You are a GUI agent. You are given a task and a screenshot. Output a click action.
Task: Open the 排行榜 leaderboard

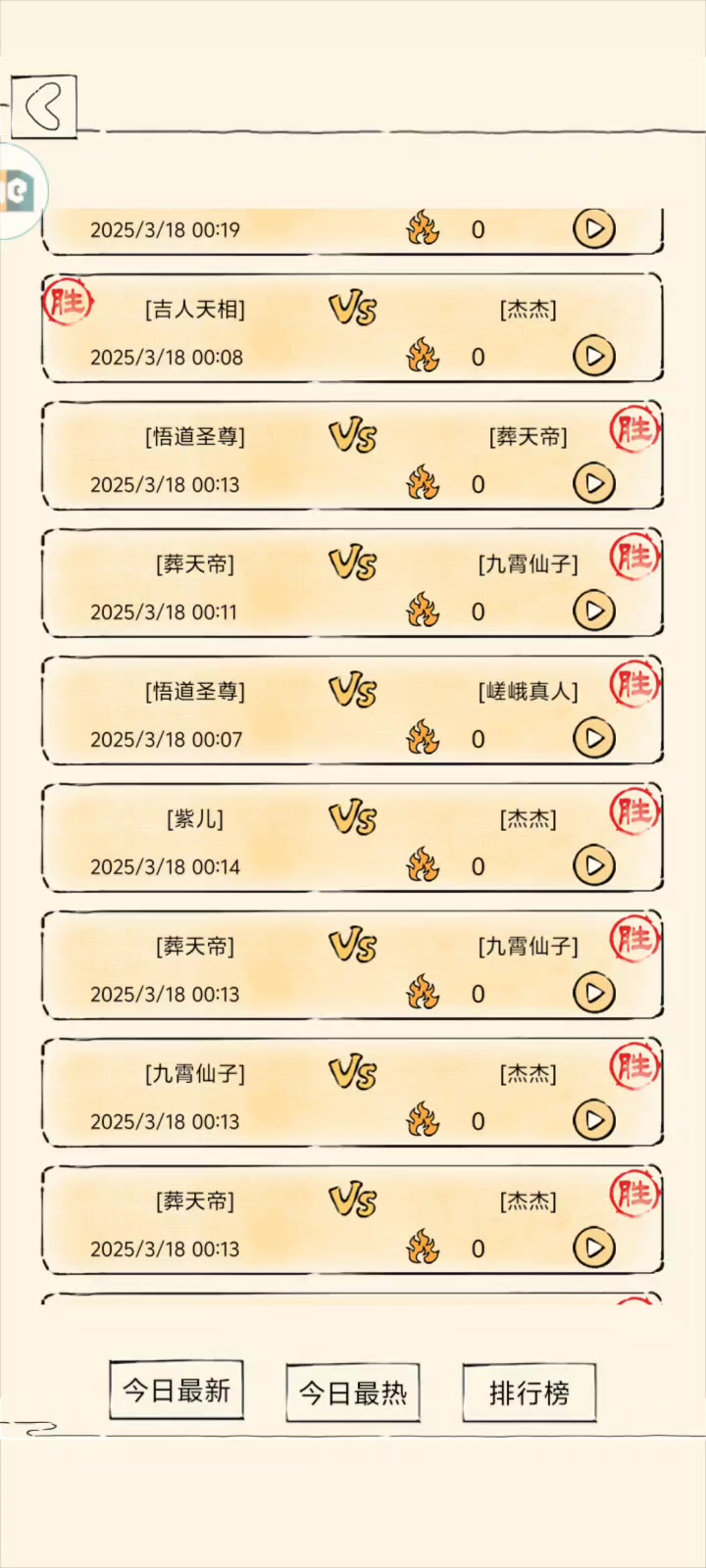pos(529,1393)
